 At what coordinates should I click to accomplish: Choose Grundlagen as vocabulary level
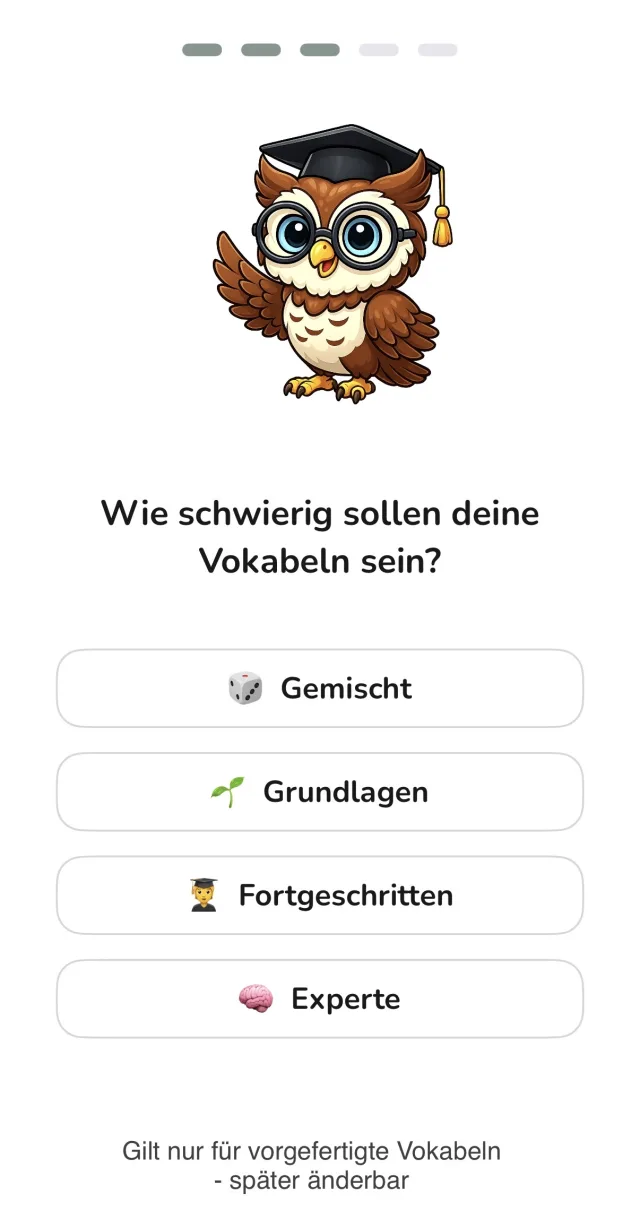click(x=320, y=792)
